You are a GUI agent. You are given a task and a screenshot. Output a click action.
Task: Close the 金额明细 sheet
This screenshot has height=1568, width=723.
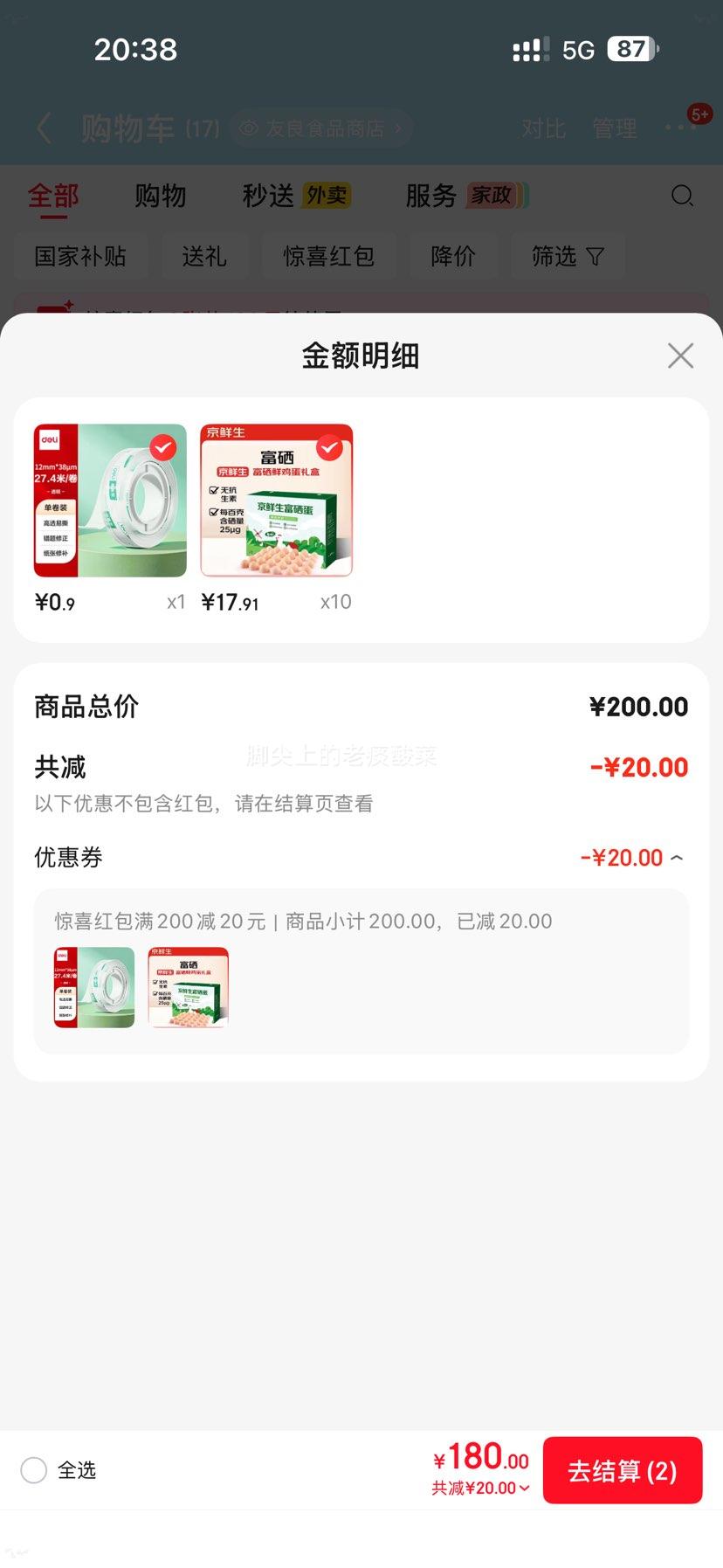coord(680,356)
